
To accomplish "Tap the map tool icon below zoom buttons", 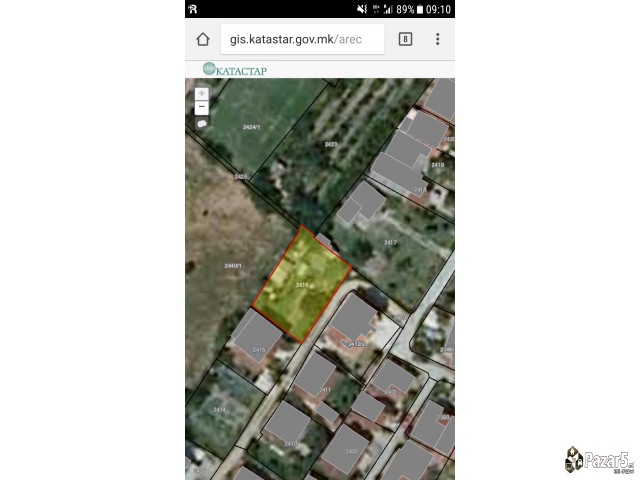I will click(x=202, y=124).
